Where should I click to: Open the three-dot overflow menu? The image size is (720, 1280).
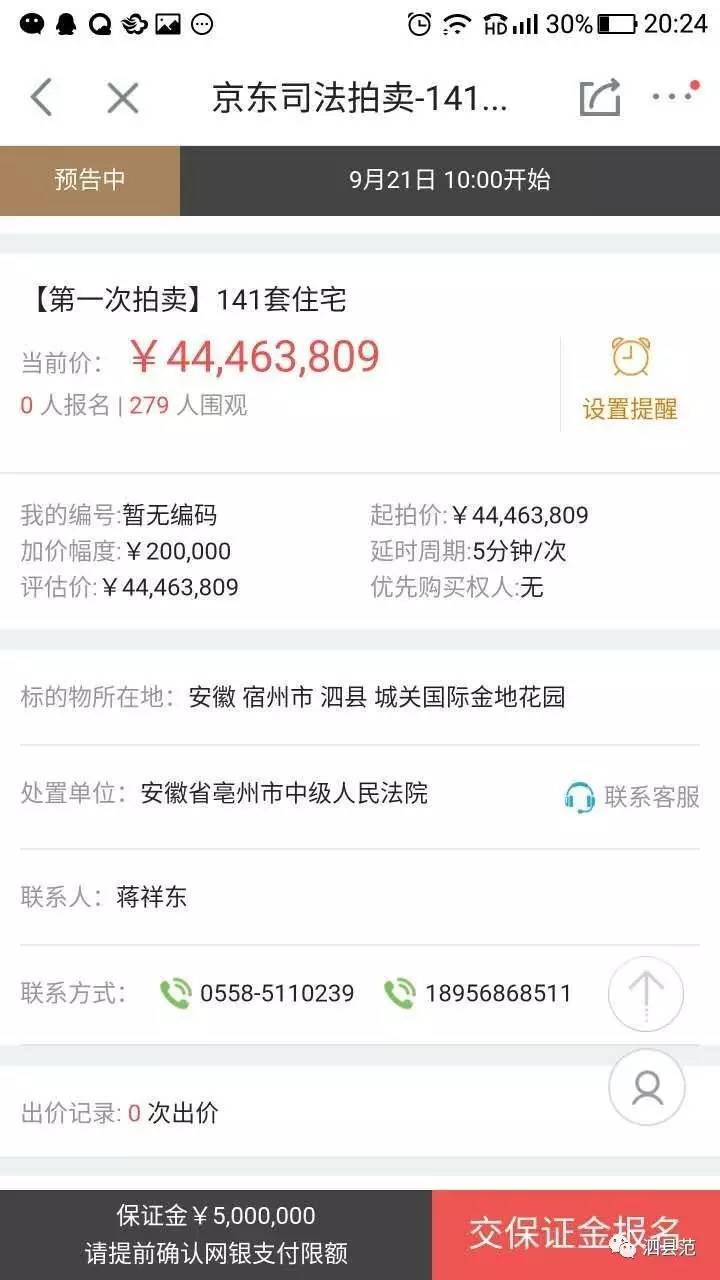[673, 95]
